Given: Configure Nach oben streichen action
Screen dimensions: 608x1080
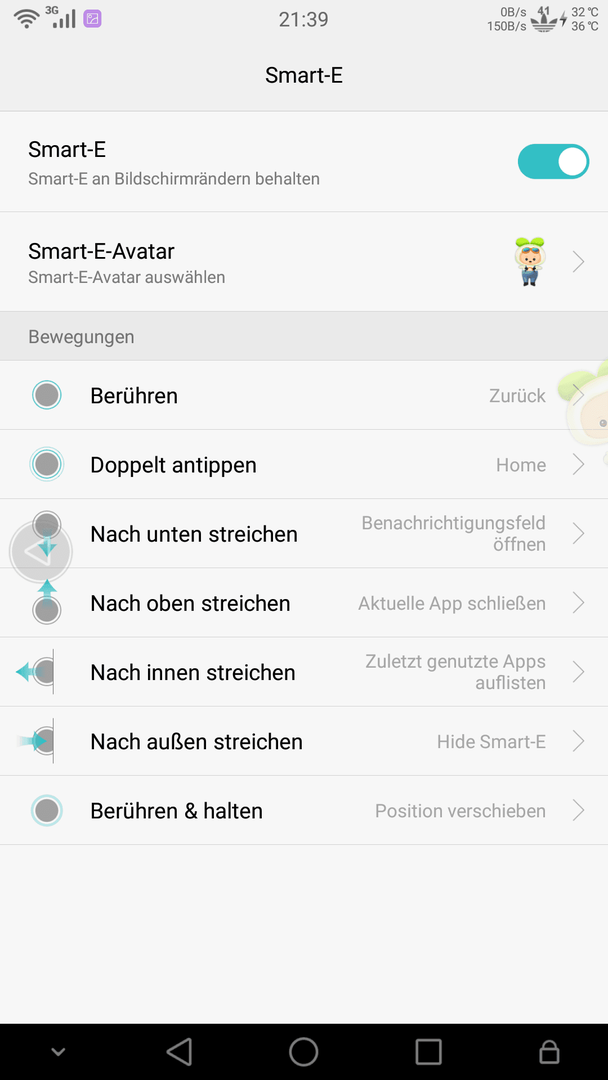Looking at the screenshot, I should (x=304, y=603).
